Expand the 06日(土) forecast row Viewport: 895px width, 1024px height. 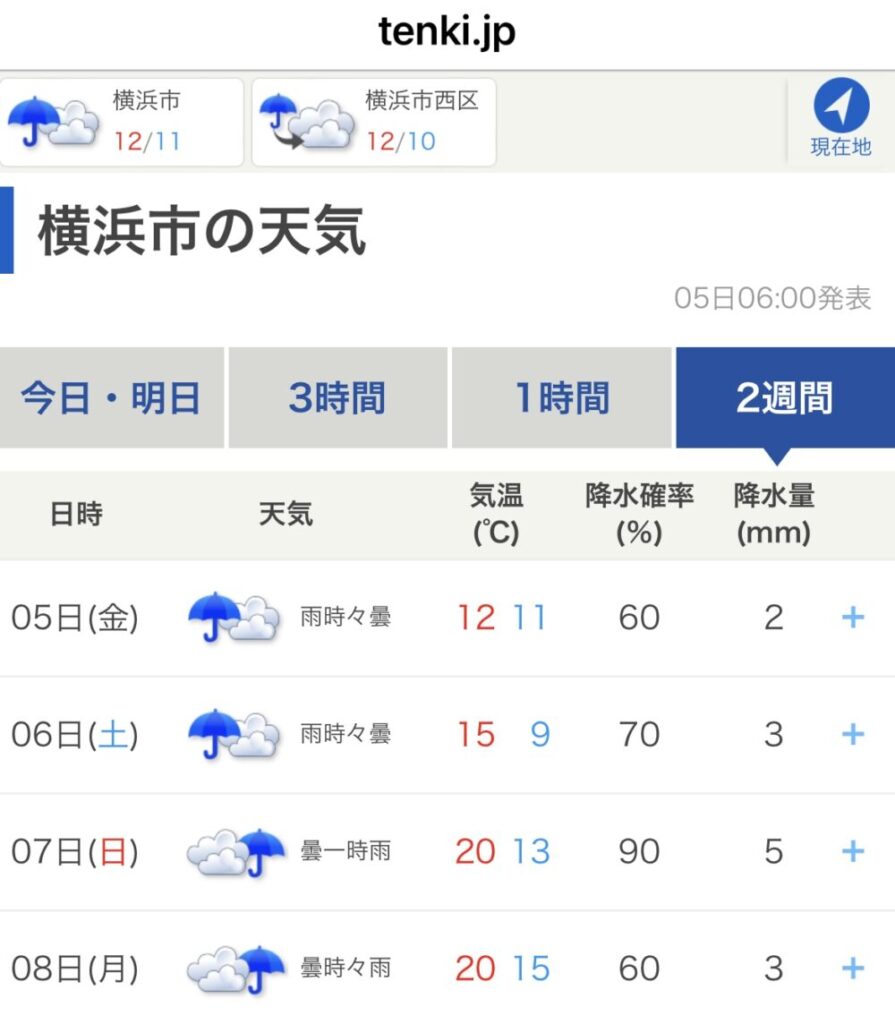(852, 735)
